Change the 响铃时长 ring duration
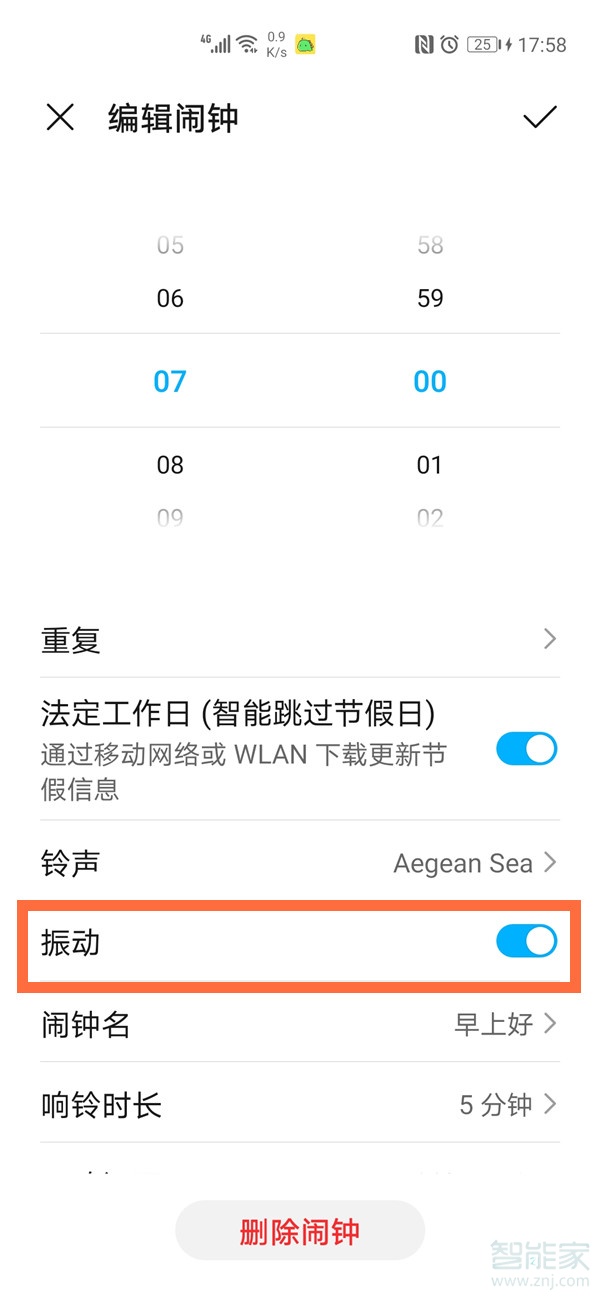 point(300,1105)
